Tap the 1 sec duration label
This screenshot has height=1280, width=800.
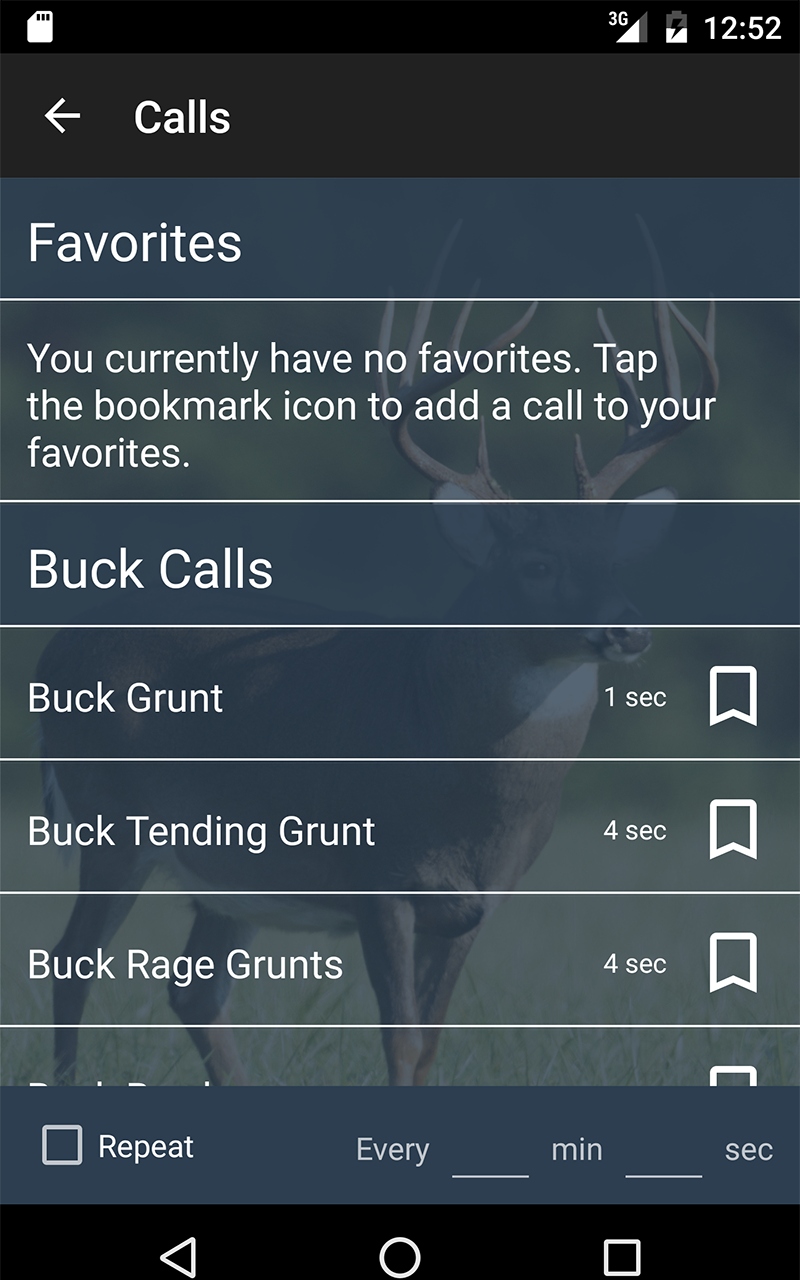tap(636, 696)
